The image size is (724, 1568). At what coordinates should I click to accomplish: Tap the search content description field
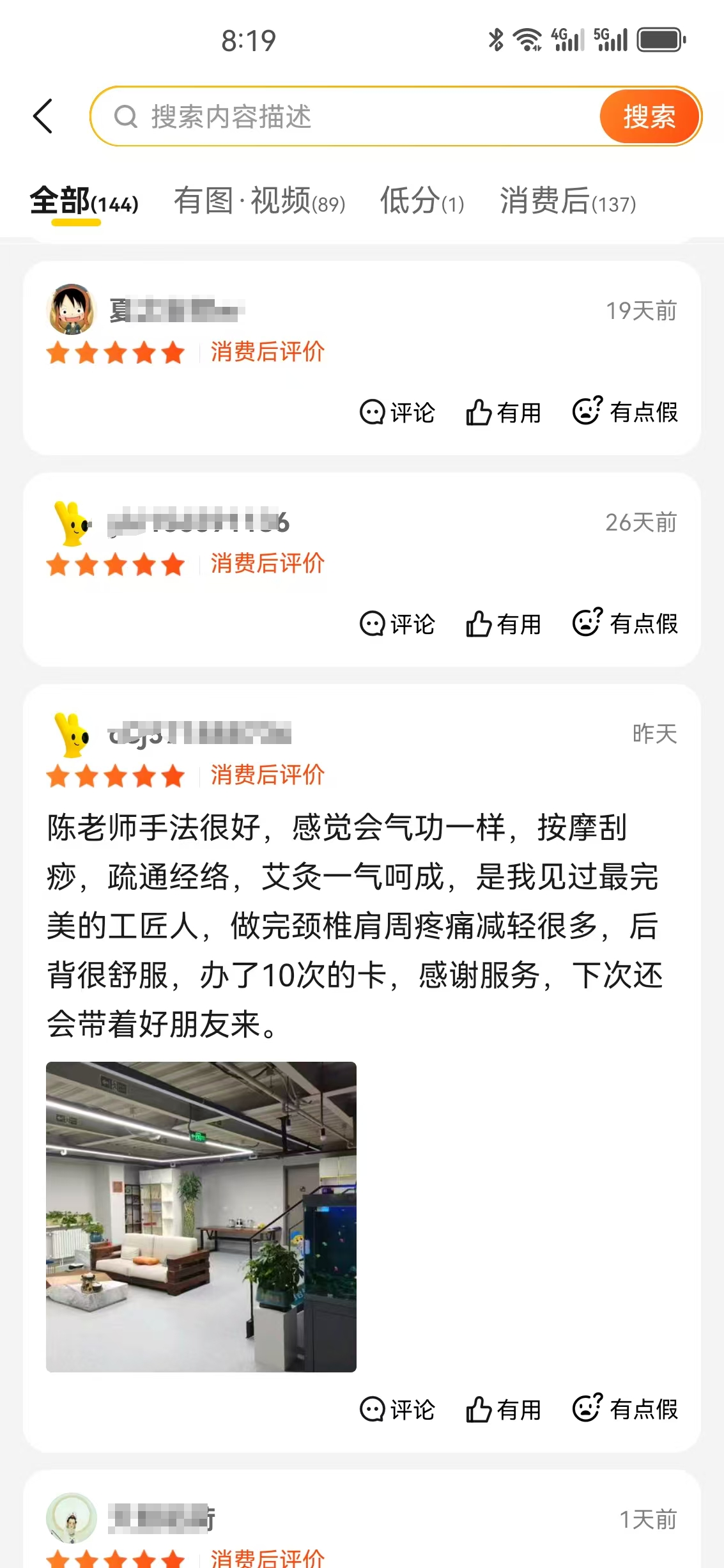tap(345, 116)
